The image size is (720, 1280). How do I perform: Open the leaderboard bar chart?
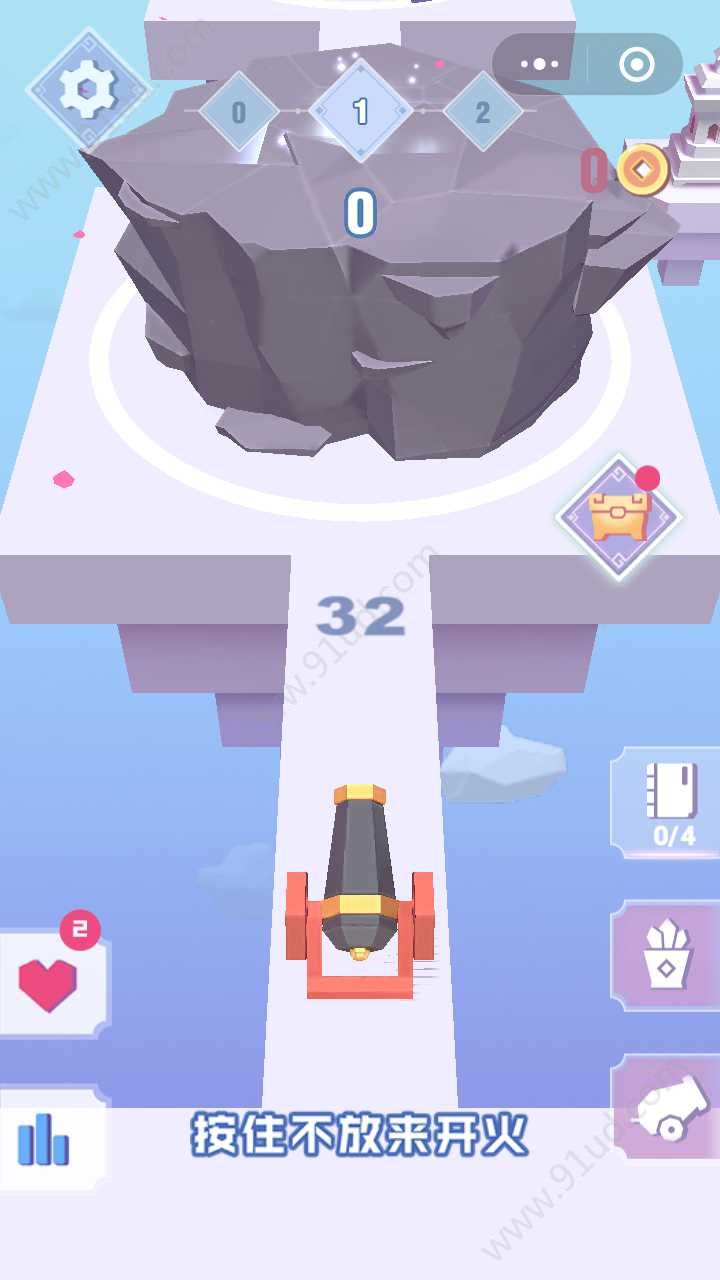(45, 1139)
